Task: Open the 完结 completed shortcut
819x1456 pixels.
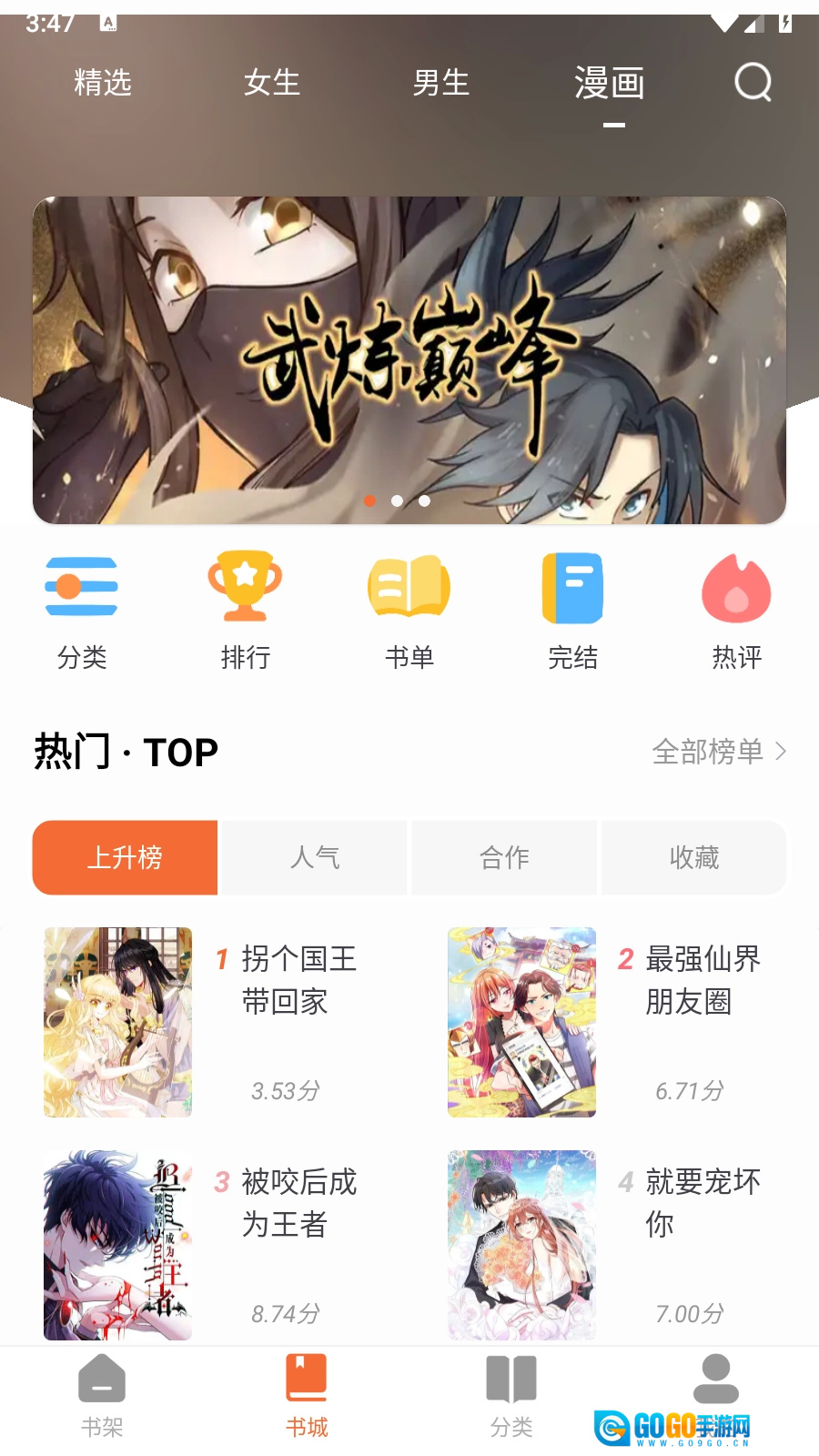Action: coord(573,610)
